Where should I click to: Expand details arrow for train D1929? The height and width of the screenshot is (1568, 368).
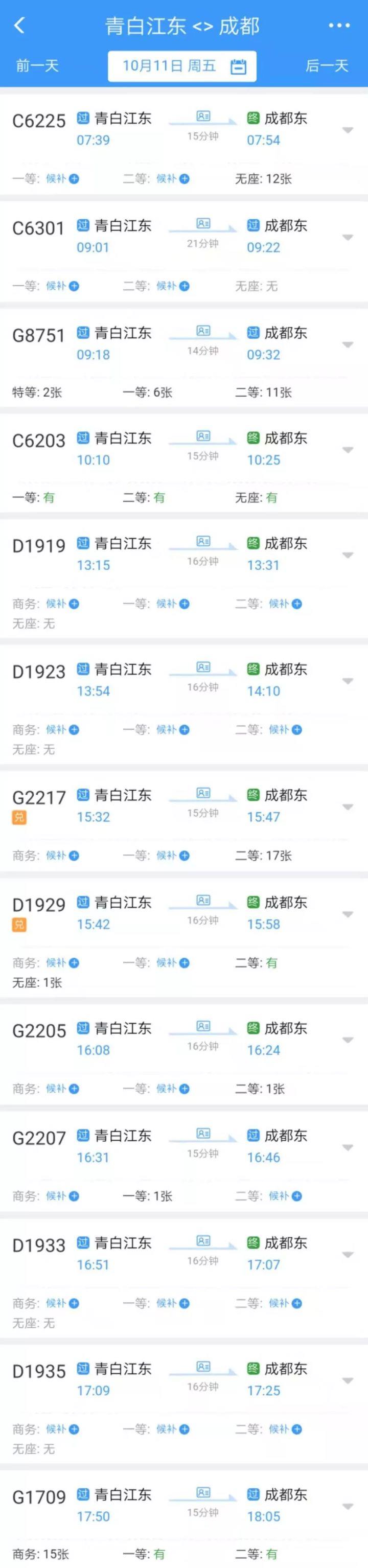point(348,914)
